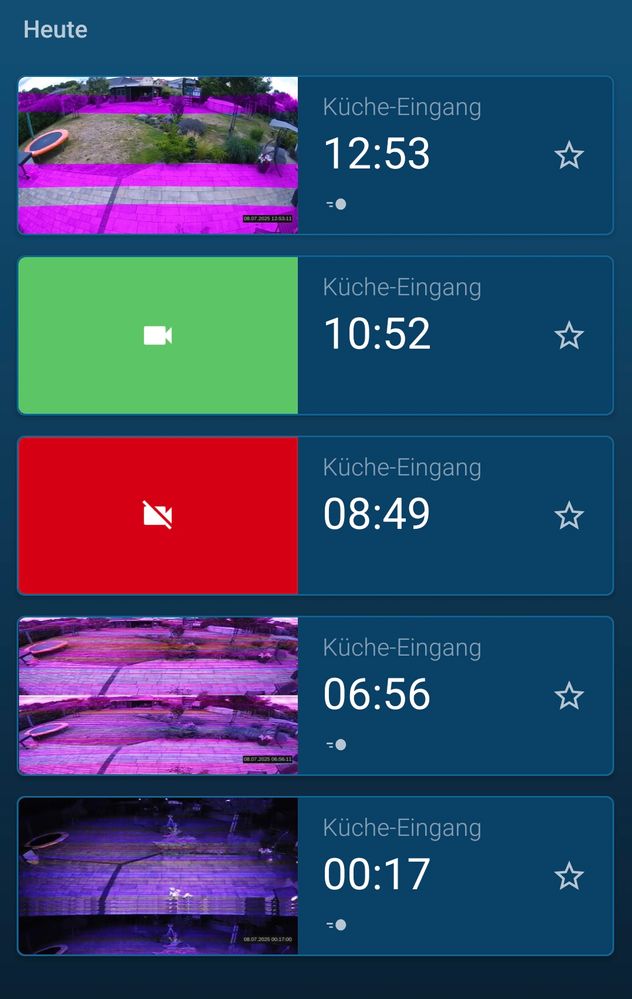Add the 00:17 event to favorites
This screenshot has width=632, height=999.
pos(569,876)
